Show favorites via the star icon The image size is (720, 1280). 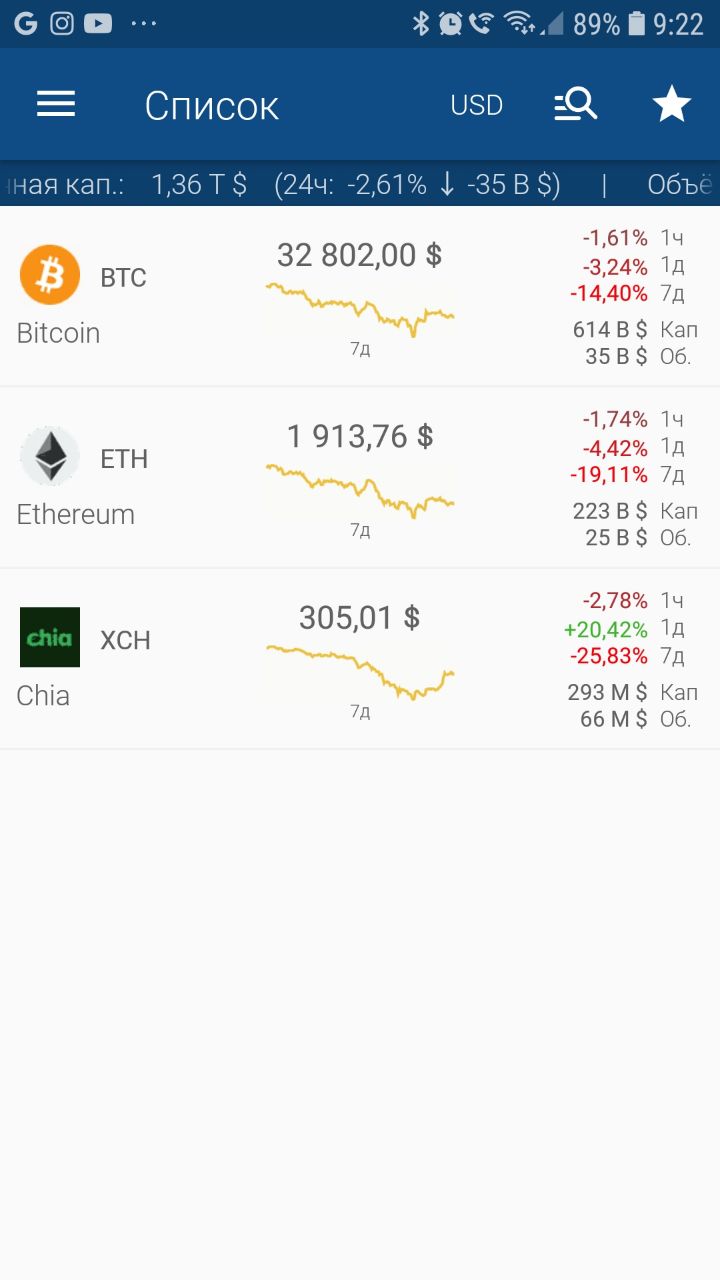[x=672, y=105]
